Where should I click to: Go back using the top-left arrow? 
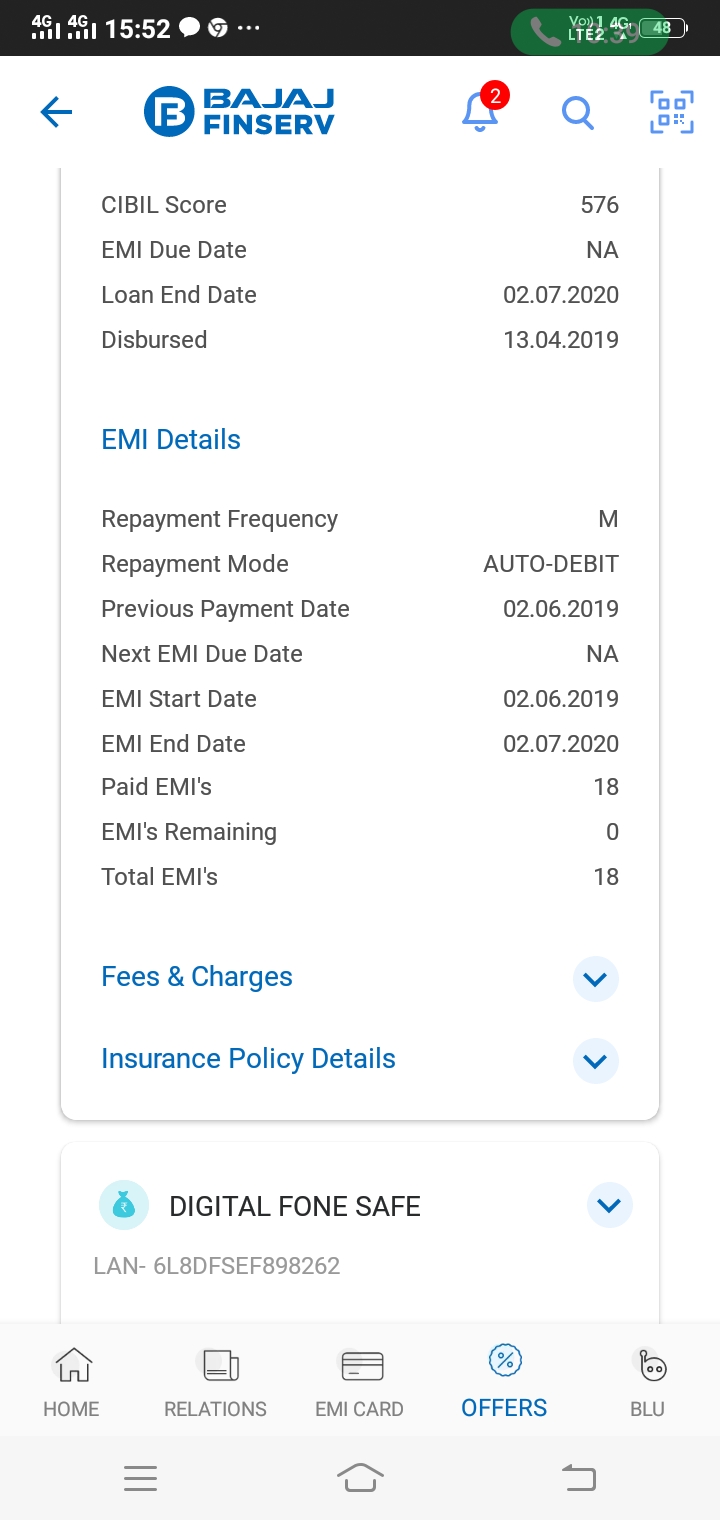tap(56, 112)
